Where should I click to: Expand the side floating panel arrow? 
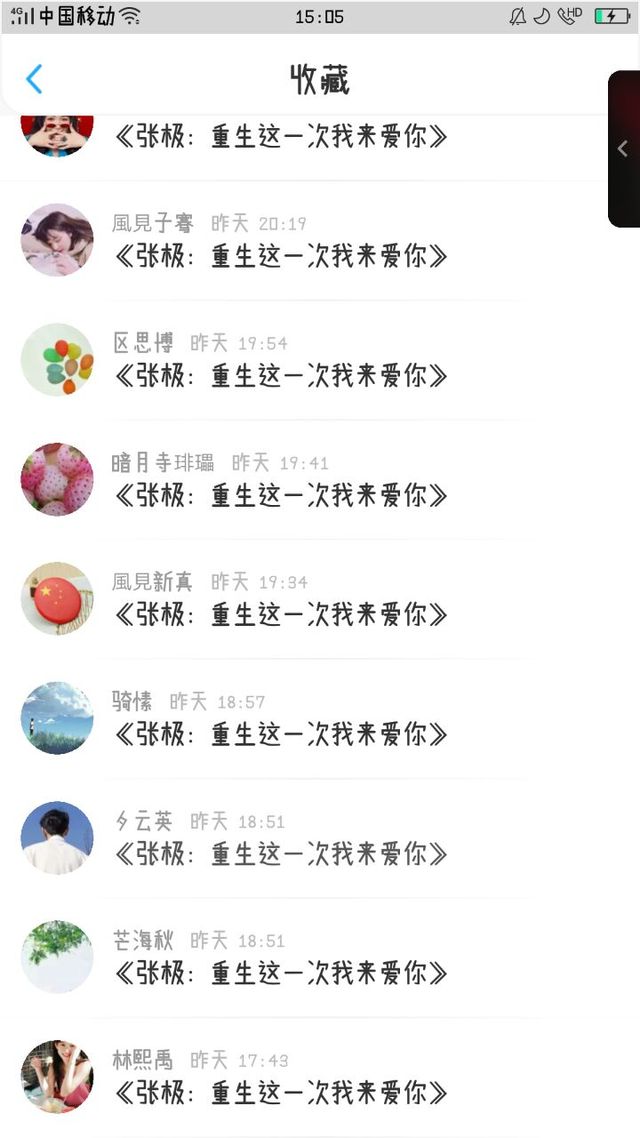(623, 149)
